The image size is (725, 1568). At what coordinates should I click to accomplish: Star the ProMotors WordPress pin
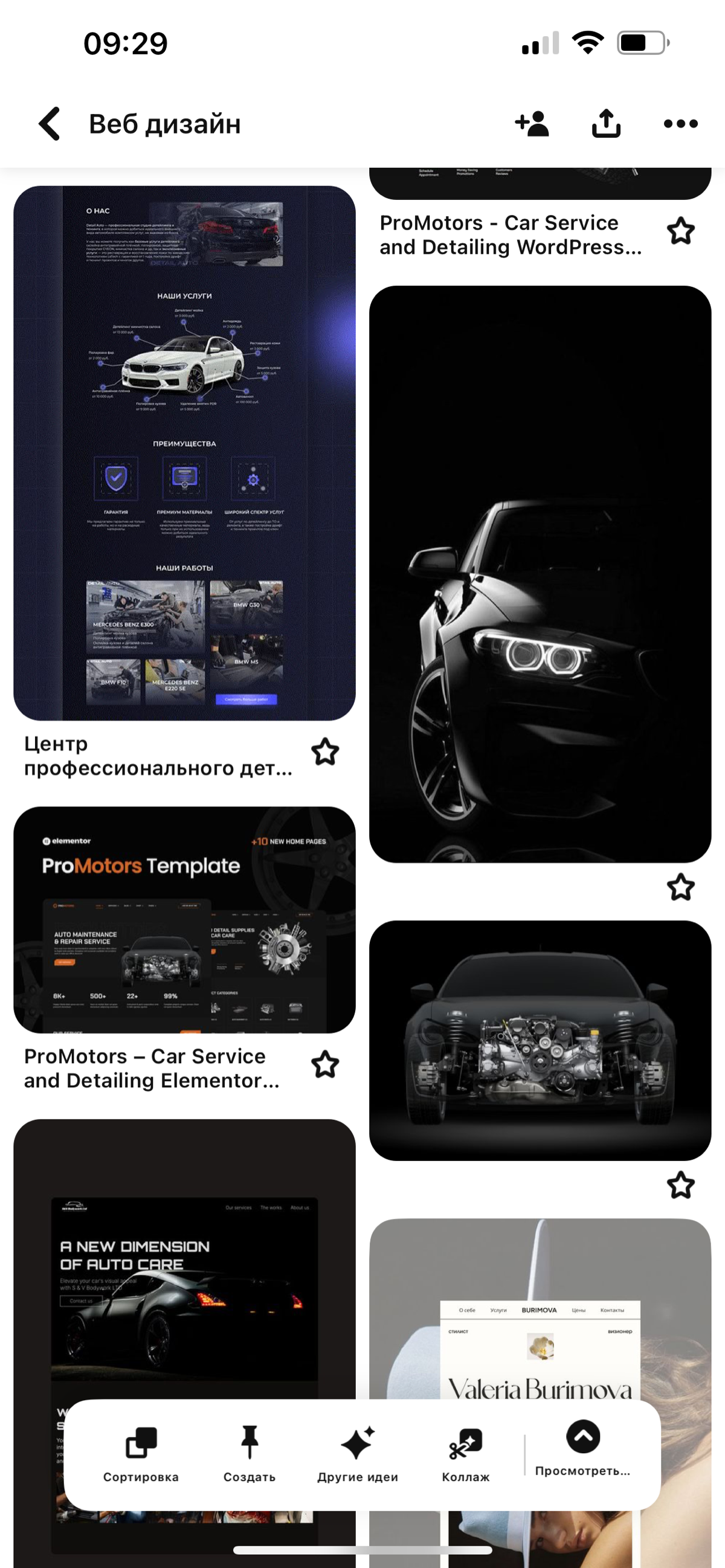(680, 231)
